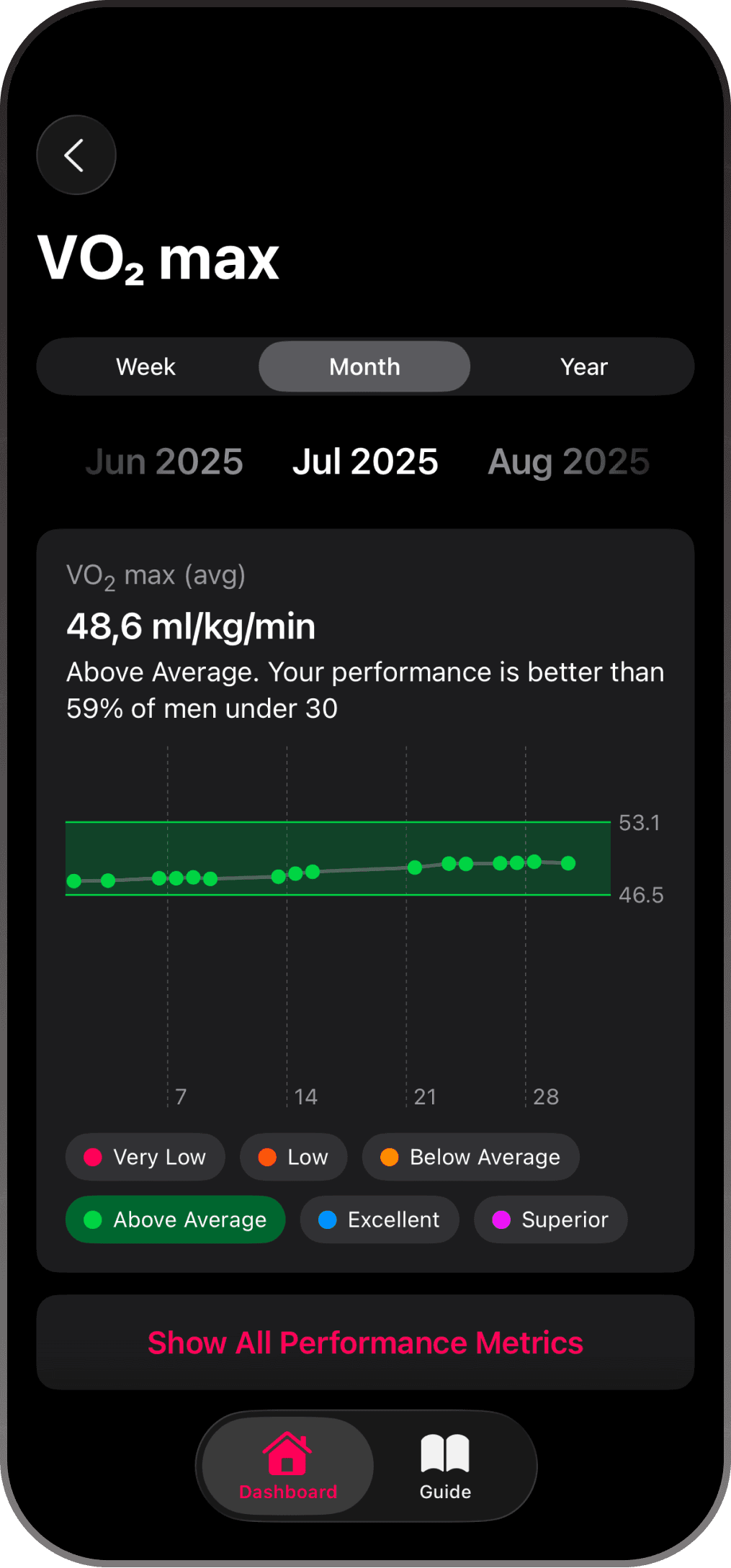Enable the Excellent category chip
The height and width of the screenshot is (1568, 731).
[380, 1220]
